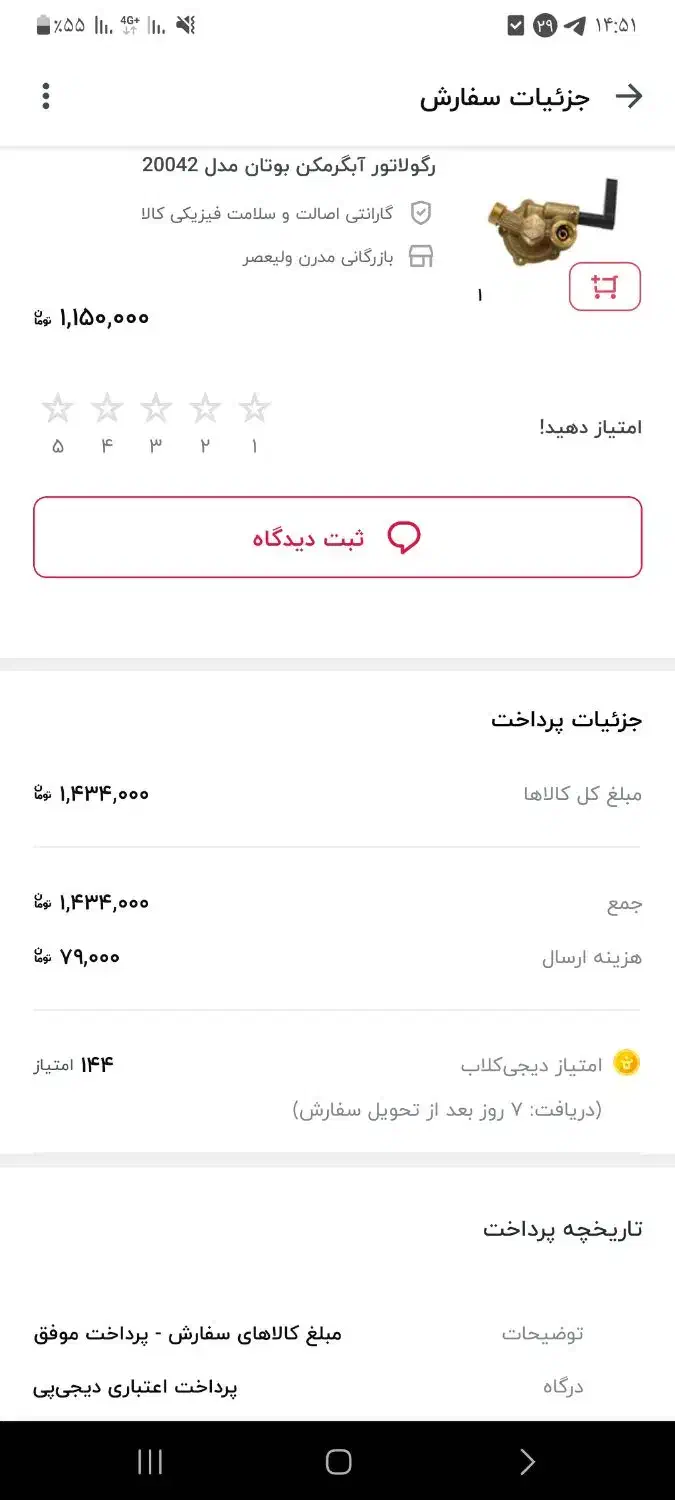
Task: Tap the system home button
Action: pyautogui.click(x=338, y=1462)
